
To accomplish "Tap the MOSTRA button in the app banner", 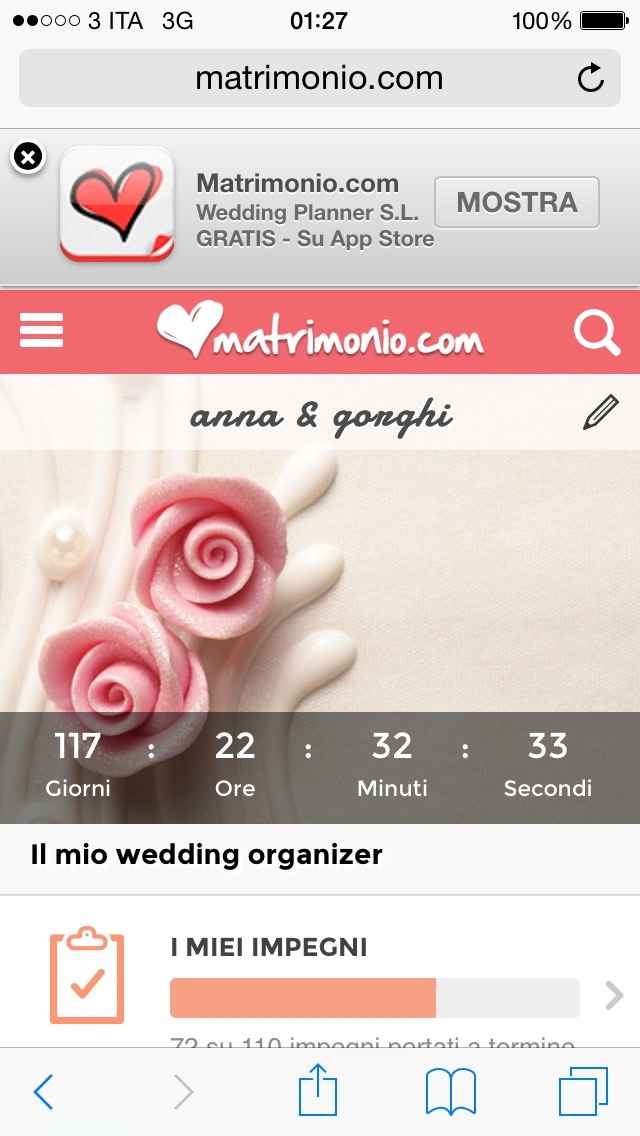I will [517, 203].
